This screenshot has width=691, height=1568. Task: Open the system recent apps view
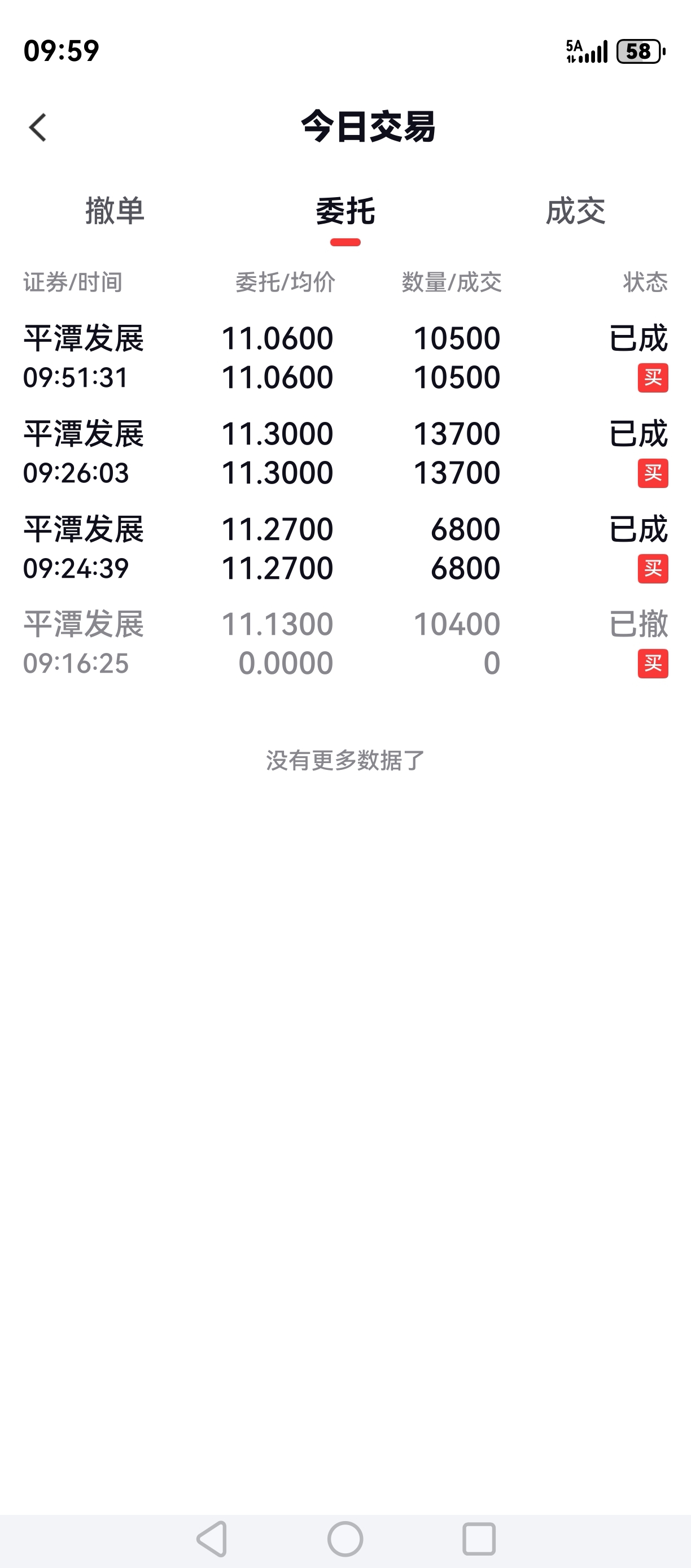click(x=479, y=1539)
